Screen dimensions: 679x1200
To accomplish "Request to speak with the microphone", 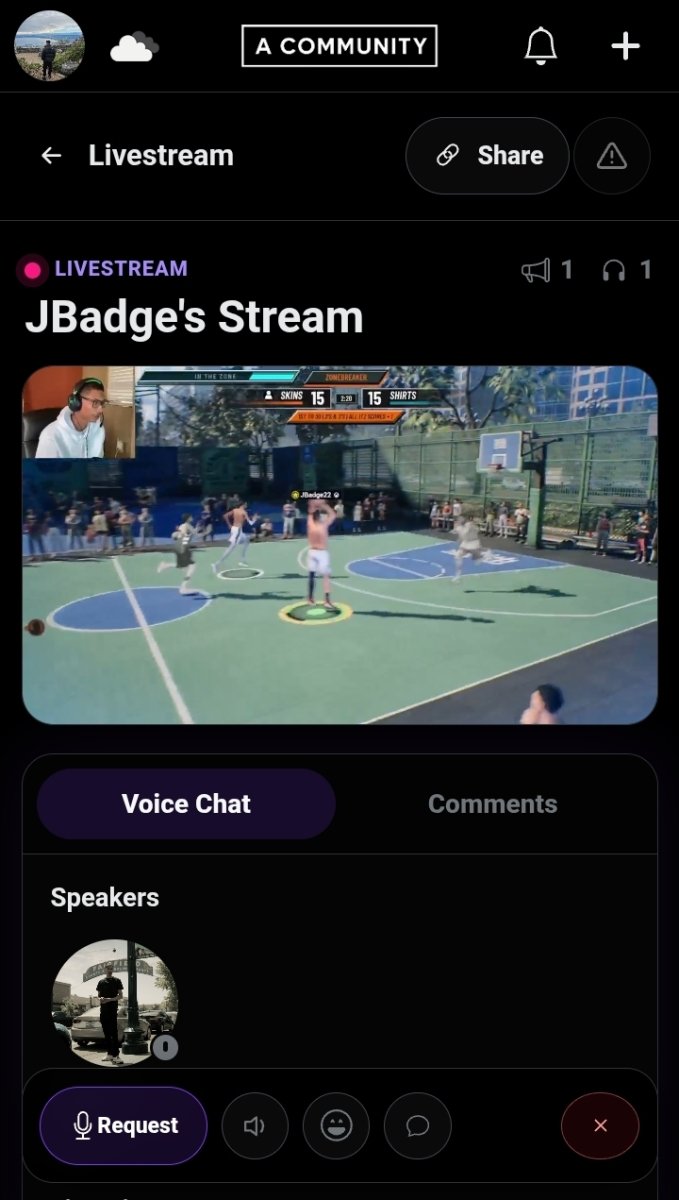I will [123, 1126].
